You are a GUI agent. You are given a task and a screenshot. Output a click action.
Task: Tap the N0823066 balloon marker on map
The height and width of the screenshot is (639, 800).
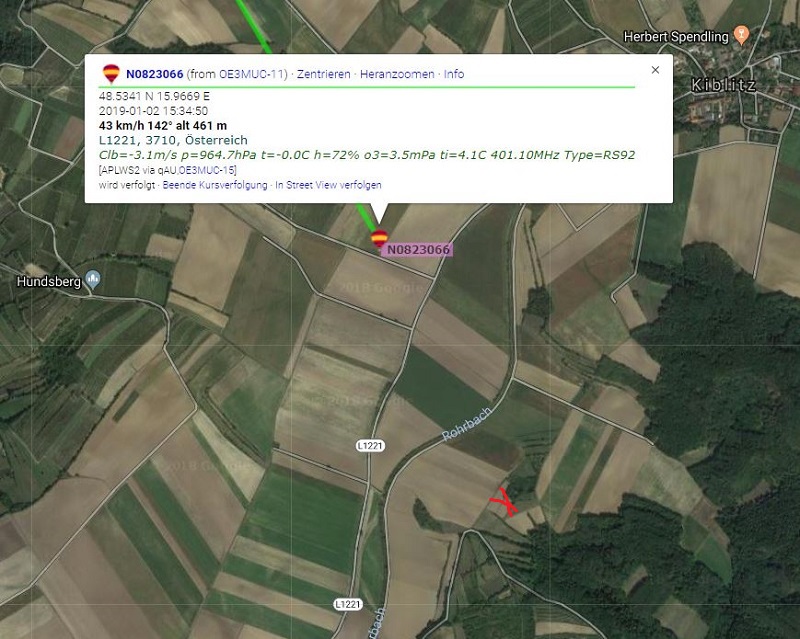click(379, 240)
